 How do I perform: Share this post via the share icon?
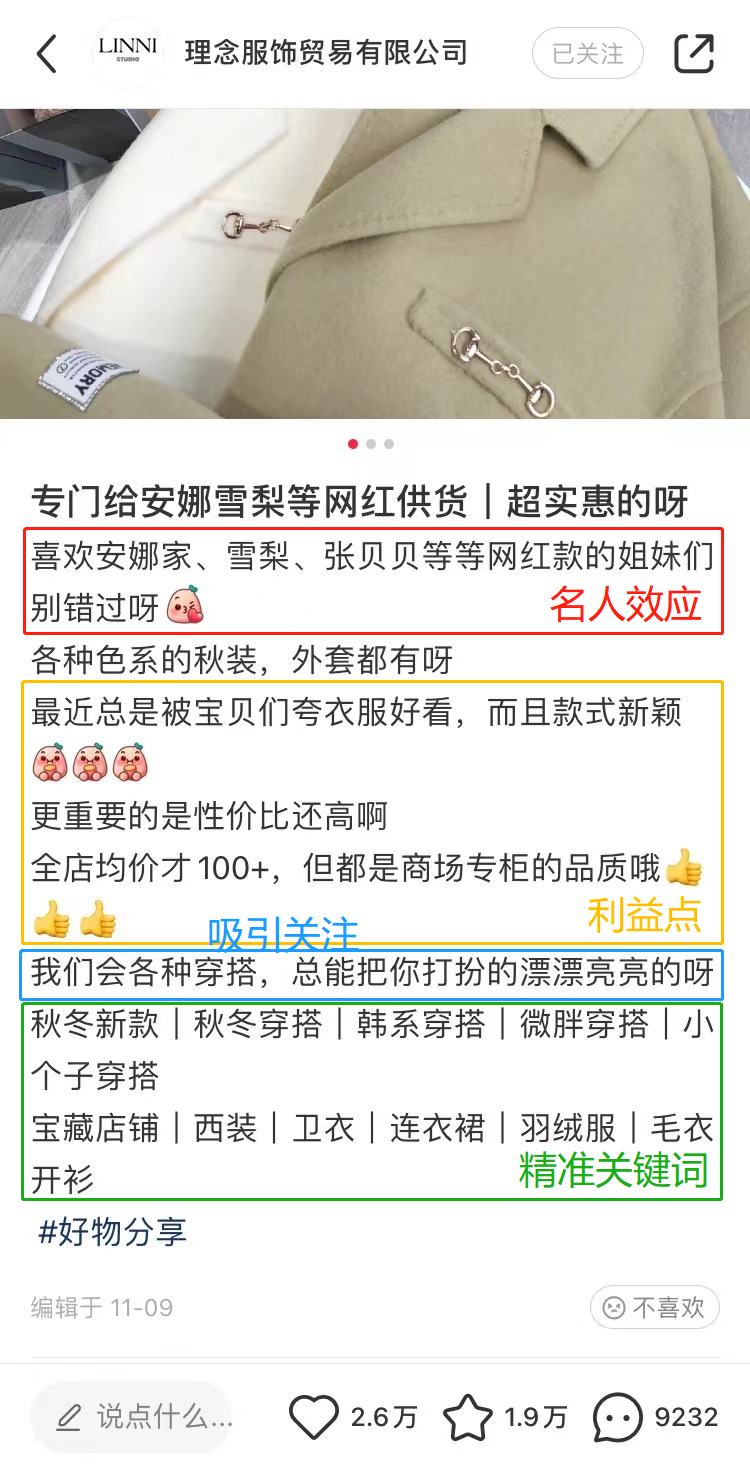coord(694,53)
